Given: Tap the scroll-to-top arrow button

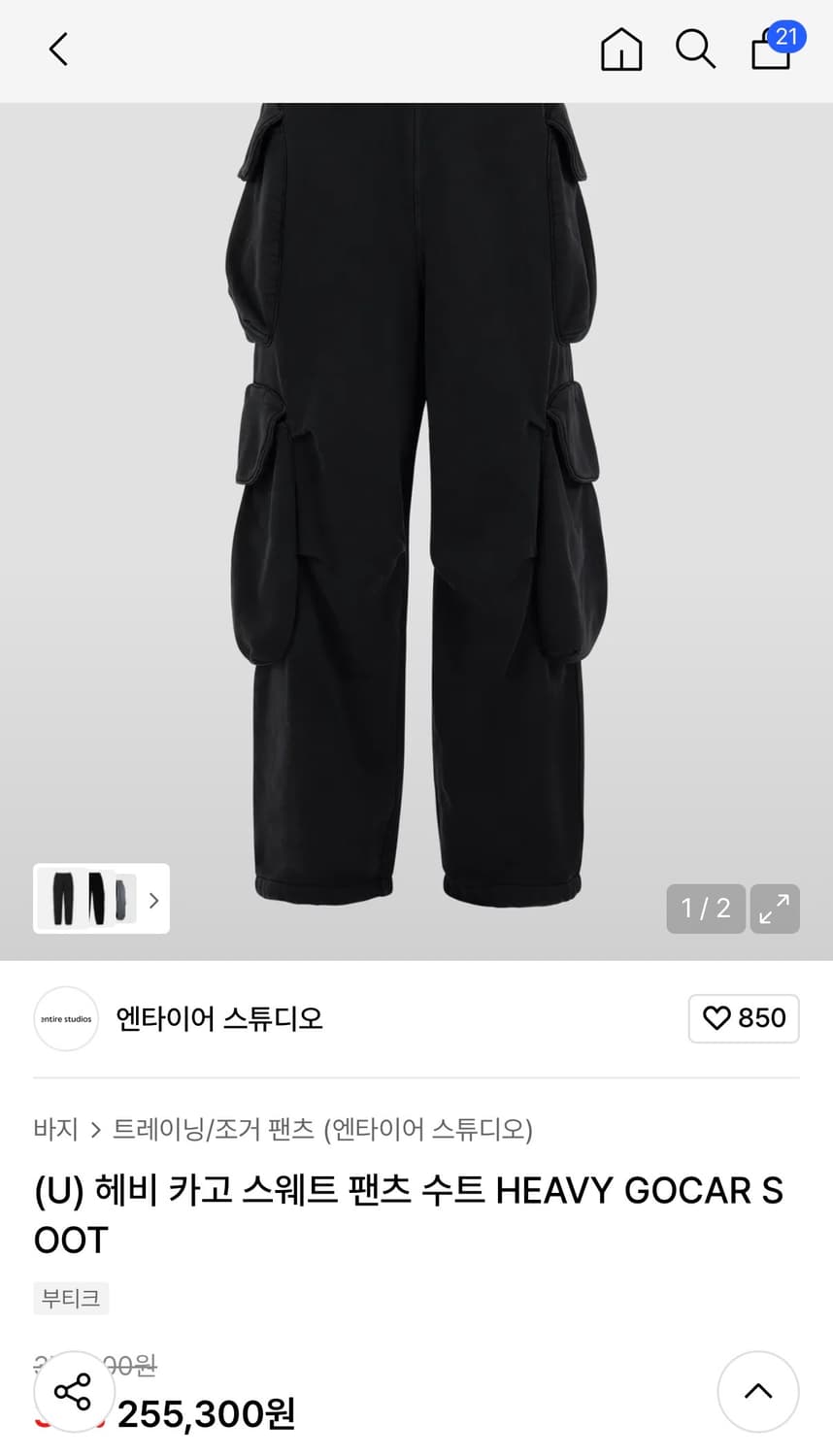Looking at the screenshot, I should [x=757, y=1391].
